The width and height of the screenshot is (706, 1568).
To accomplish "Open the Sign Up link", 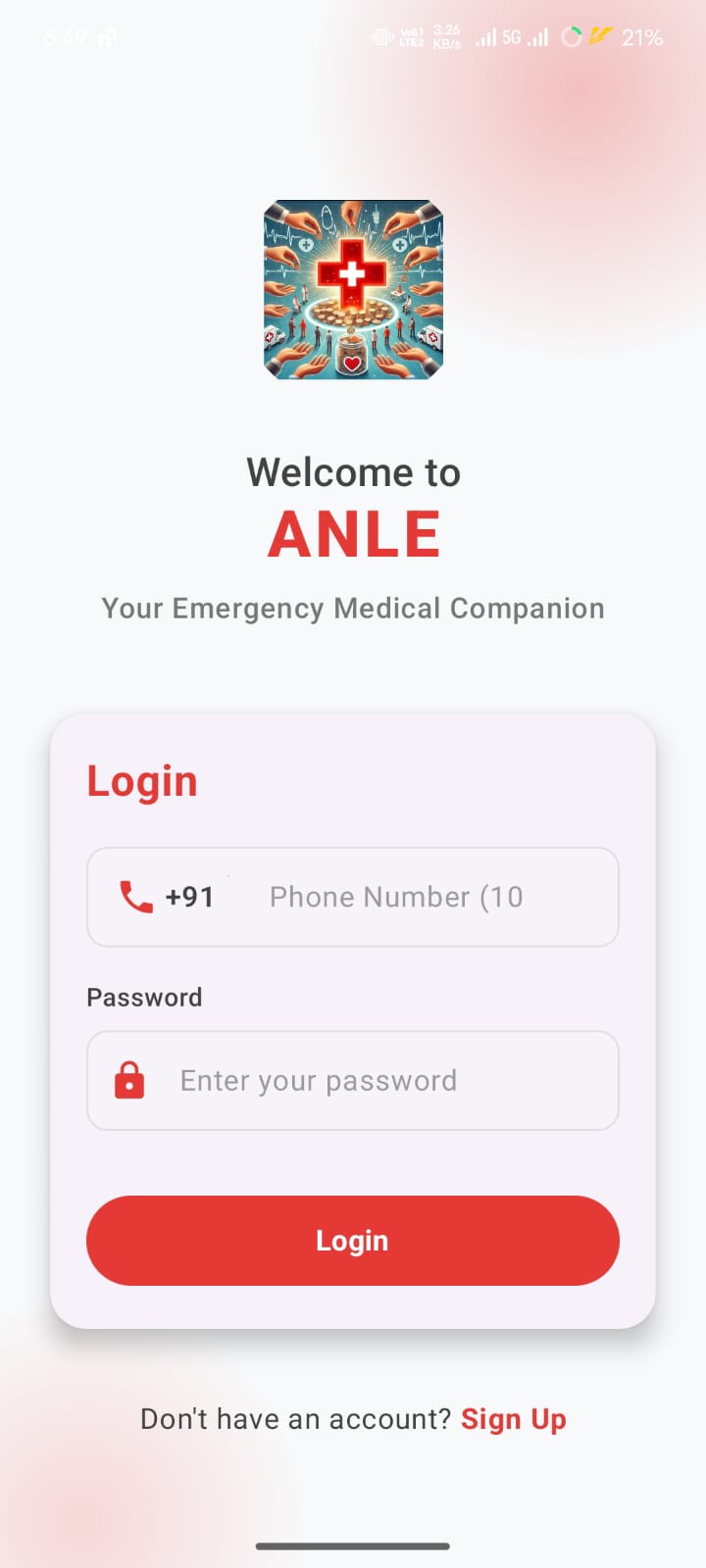I will coord(514,1419).
